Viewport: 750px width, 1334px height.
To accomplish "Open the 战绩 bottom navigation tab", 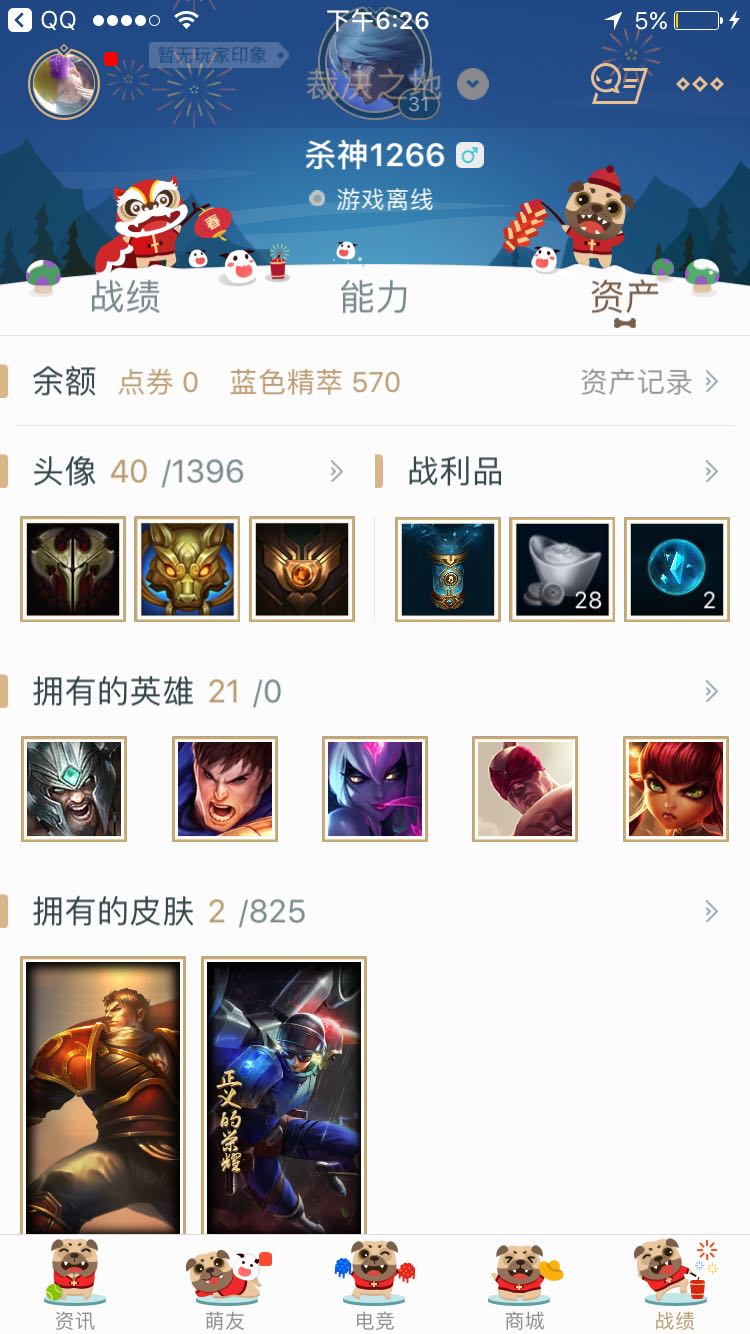I will click(x=675, y=1285).
